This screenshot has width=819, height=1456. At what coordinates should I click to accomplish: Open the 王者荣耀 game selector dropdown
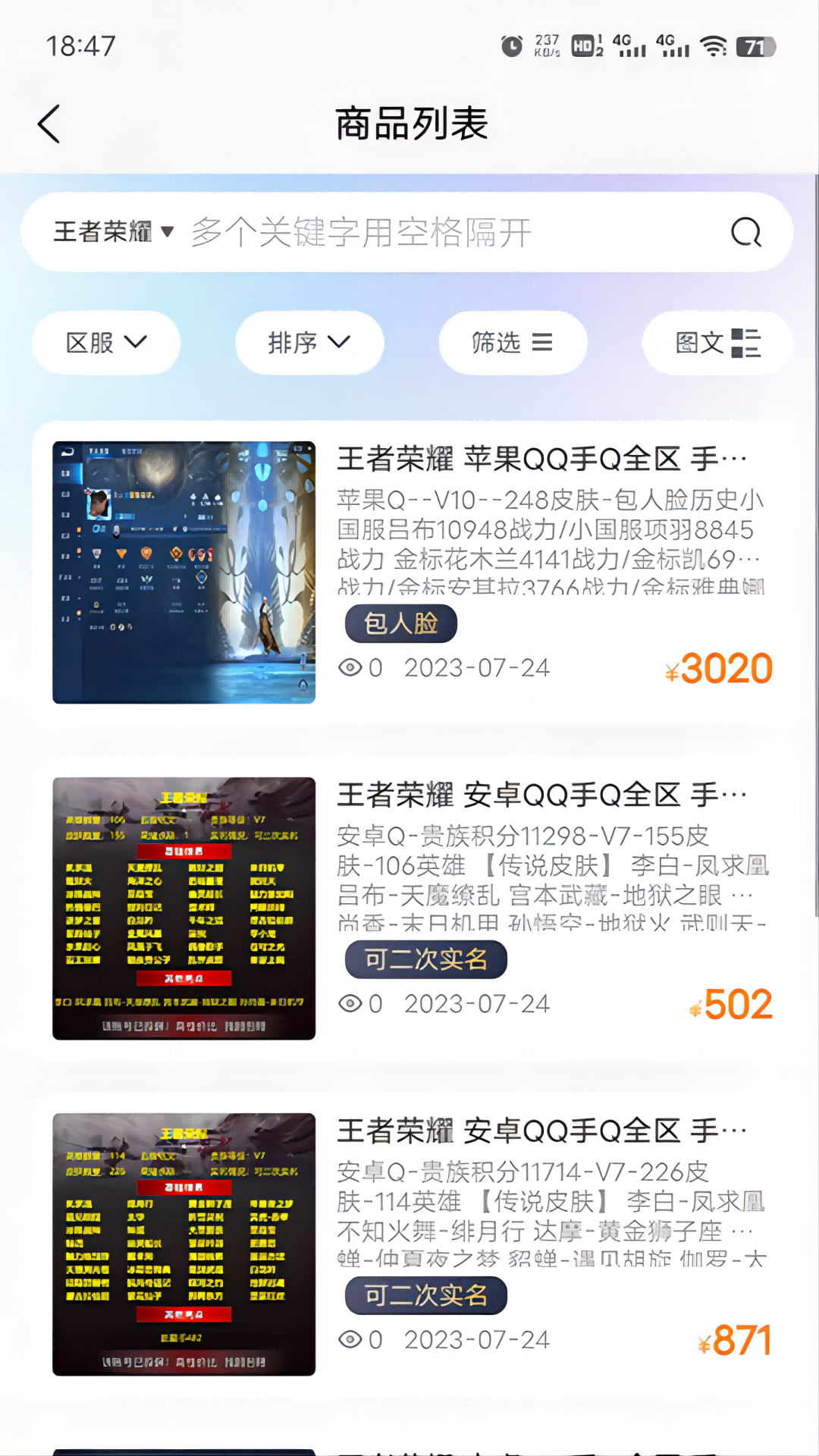click(x=114, y=232)
